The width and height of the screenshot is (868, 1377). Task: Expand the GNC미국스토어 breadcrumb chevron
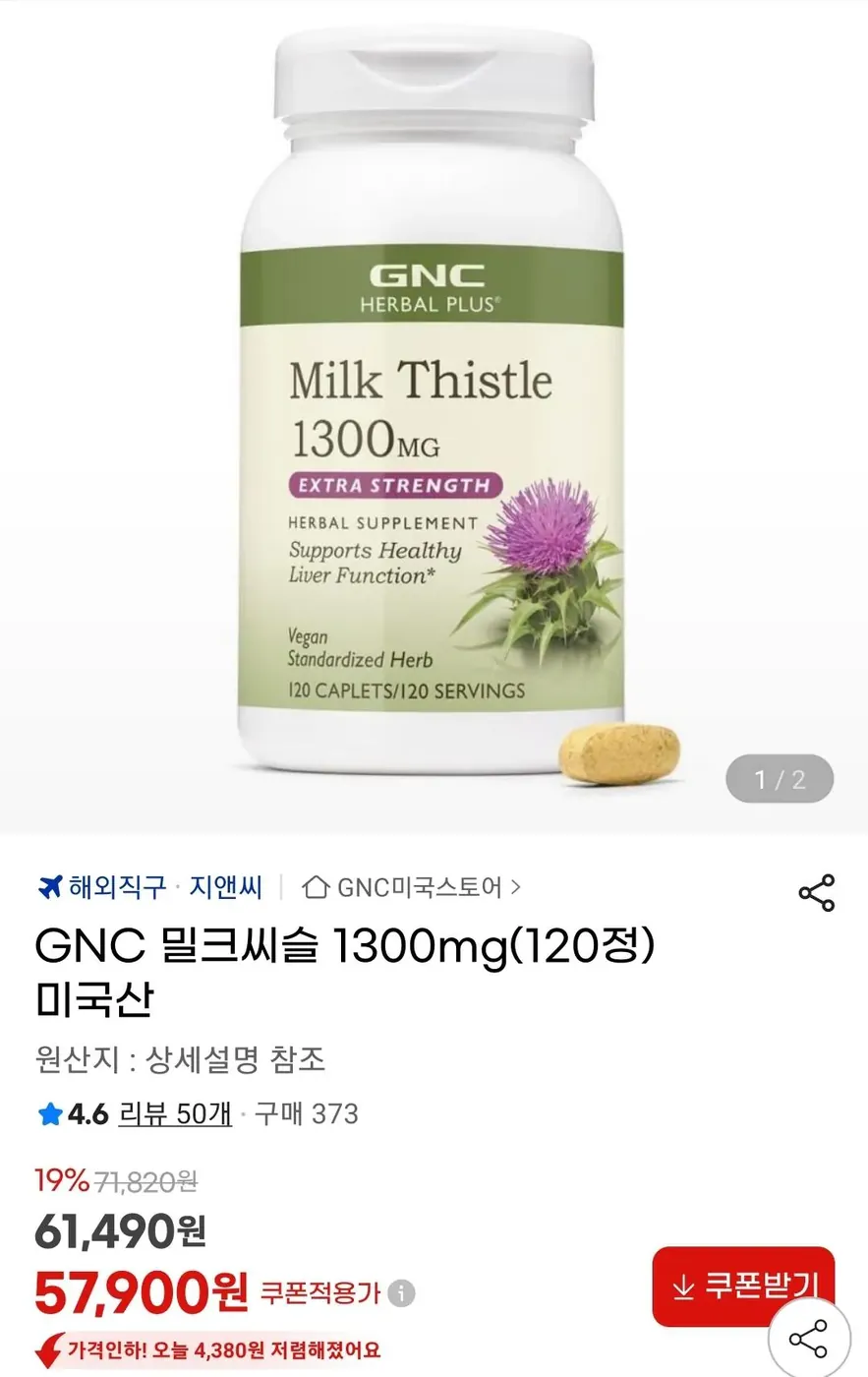click(516, 885)
